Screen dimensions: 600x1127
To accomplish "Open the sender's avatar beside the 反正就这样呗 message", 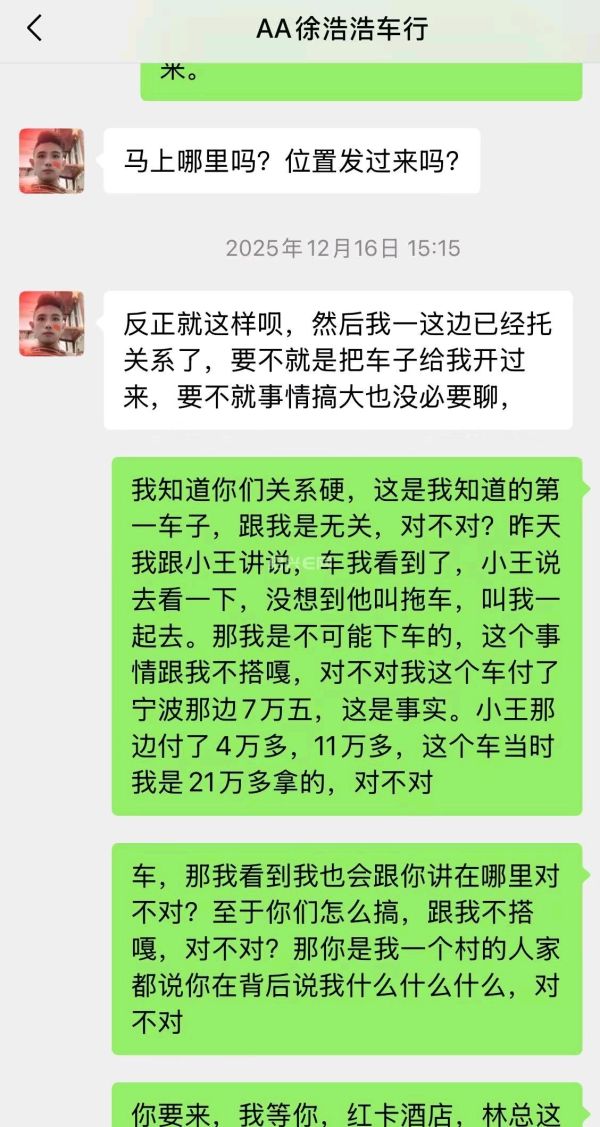I will pos(51,324).
